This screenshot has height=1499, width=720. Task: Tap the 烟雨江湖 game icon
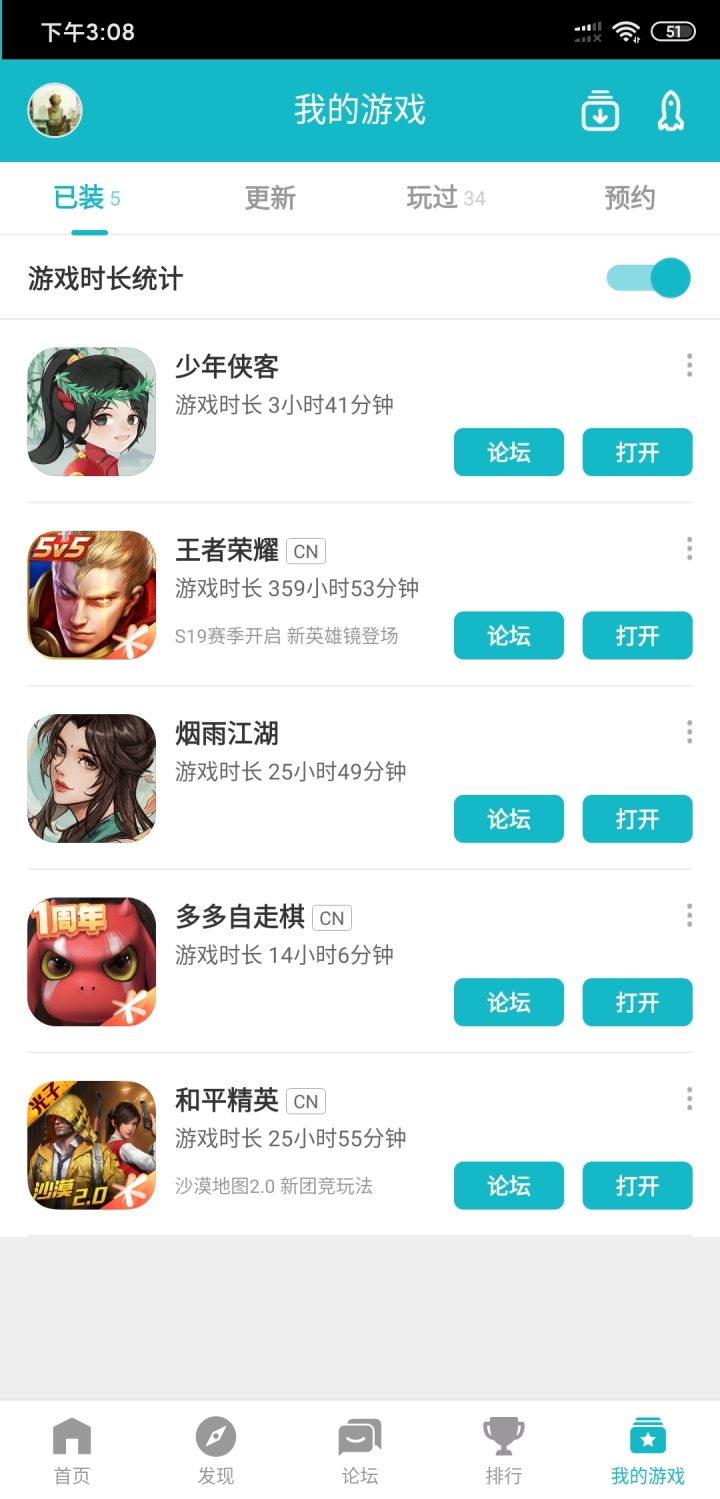91,777
